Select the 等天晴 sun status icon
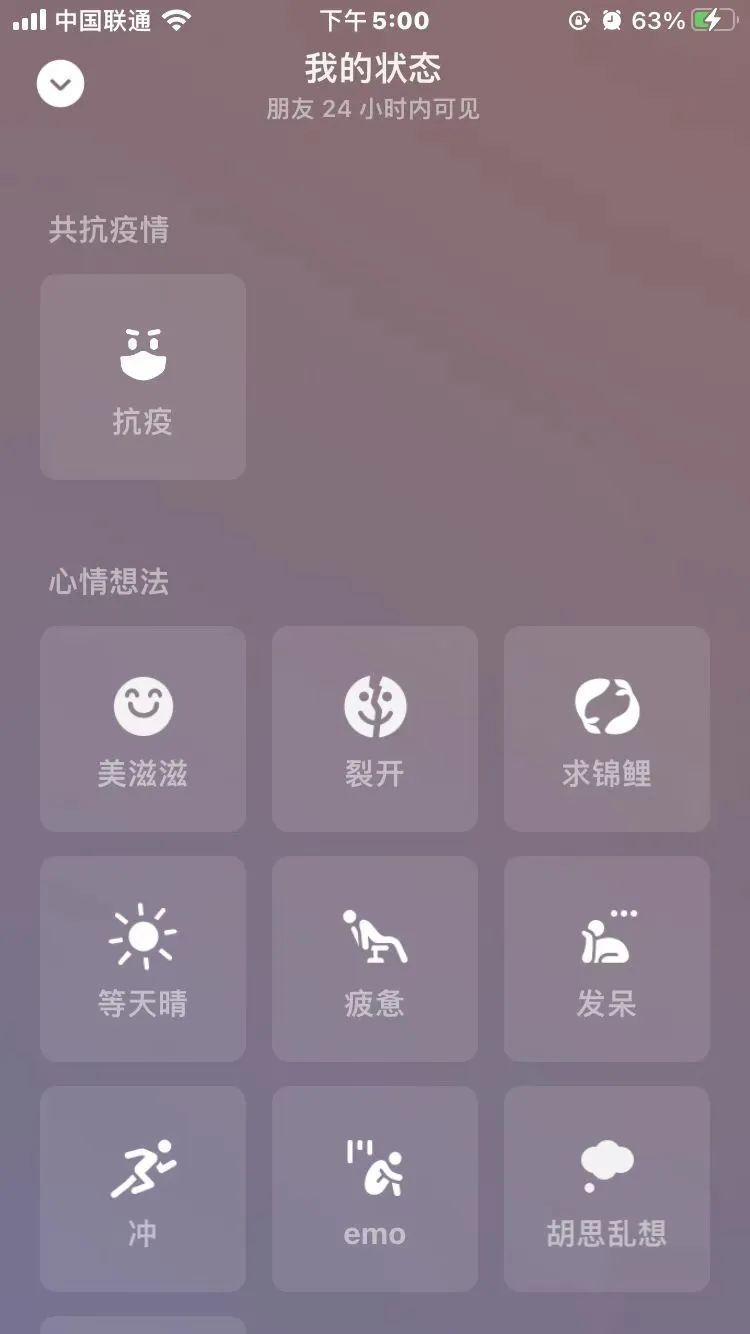This screenshot has width=750, height=1334. click(142, 957)
